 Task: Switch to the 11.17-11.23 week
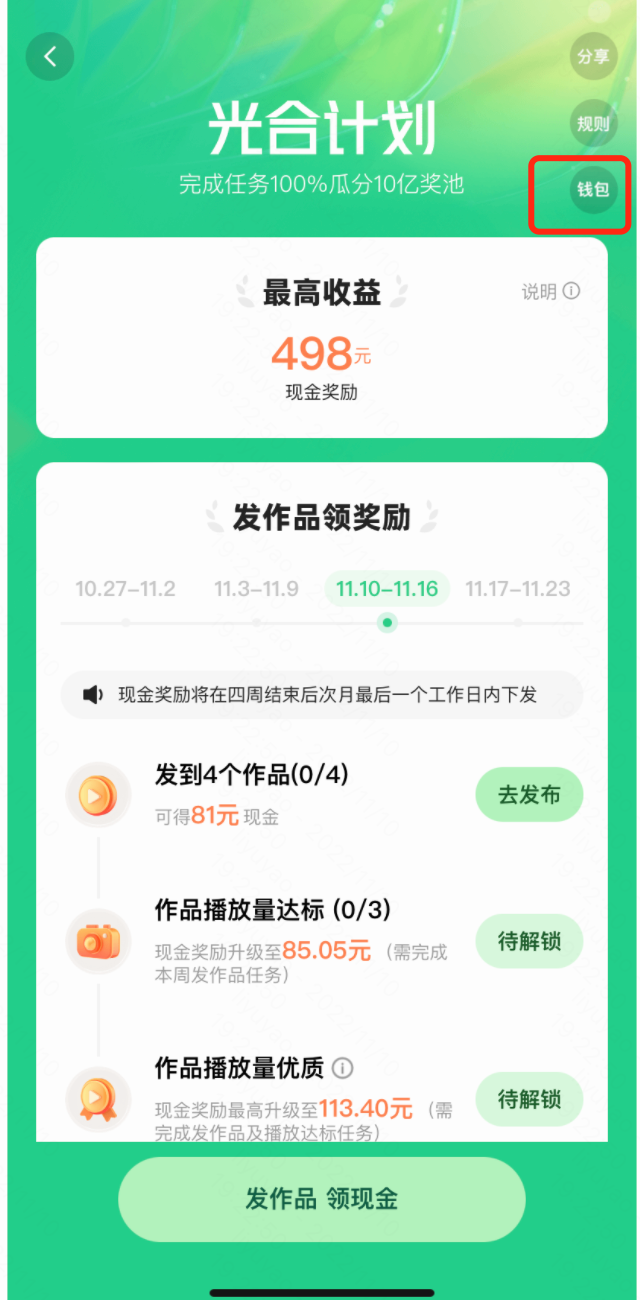click(x=518, y=589)
